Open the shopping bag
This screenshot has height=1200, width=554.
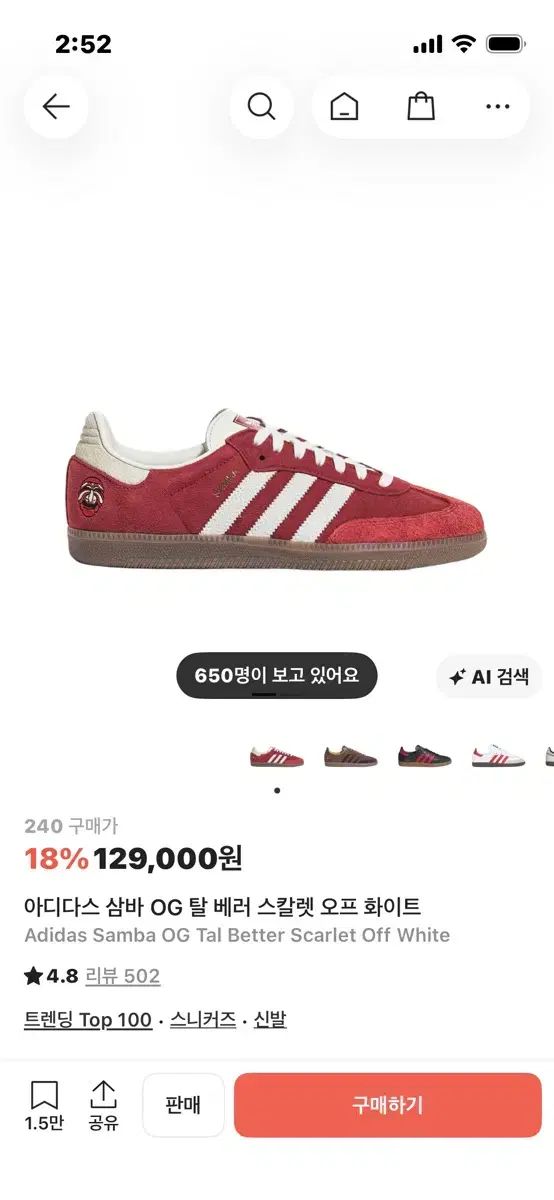click(421, 106)
